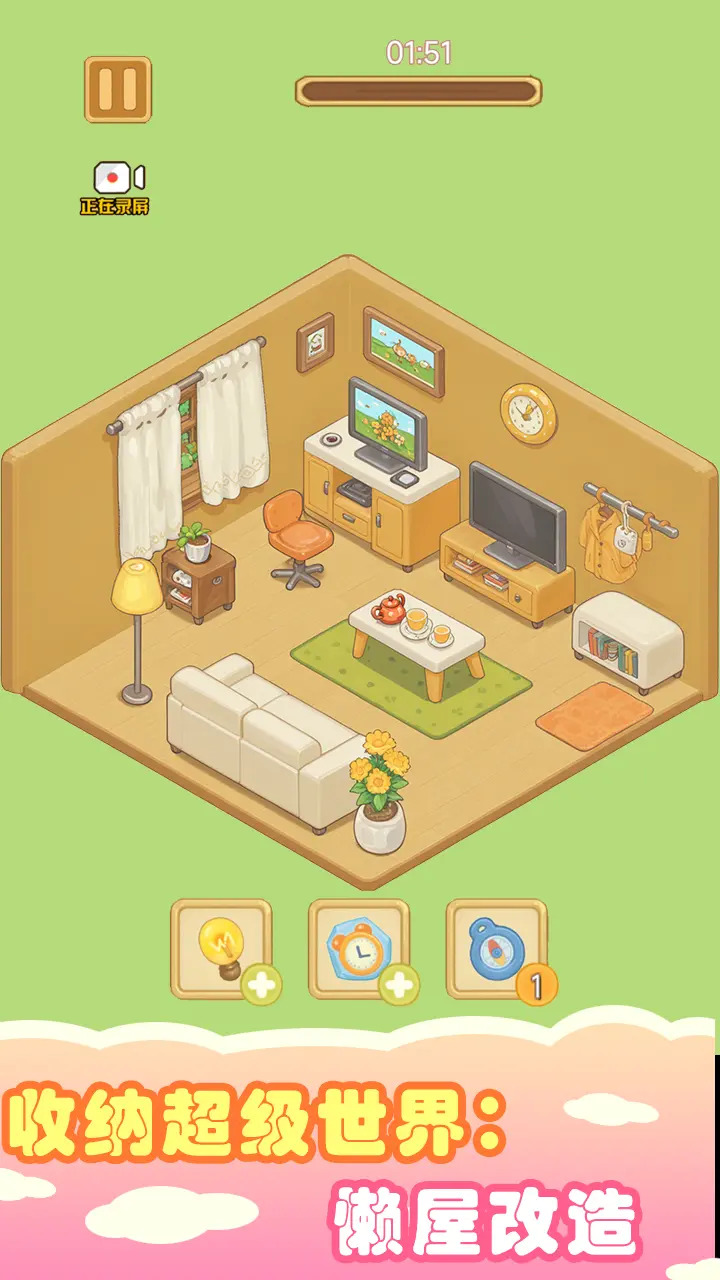The height and width of the screenshot is (1280, 720).
Task: Pause the game
Action: pos(118,89)
